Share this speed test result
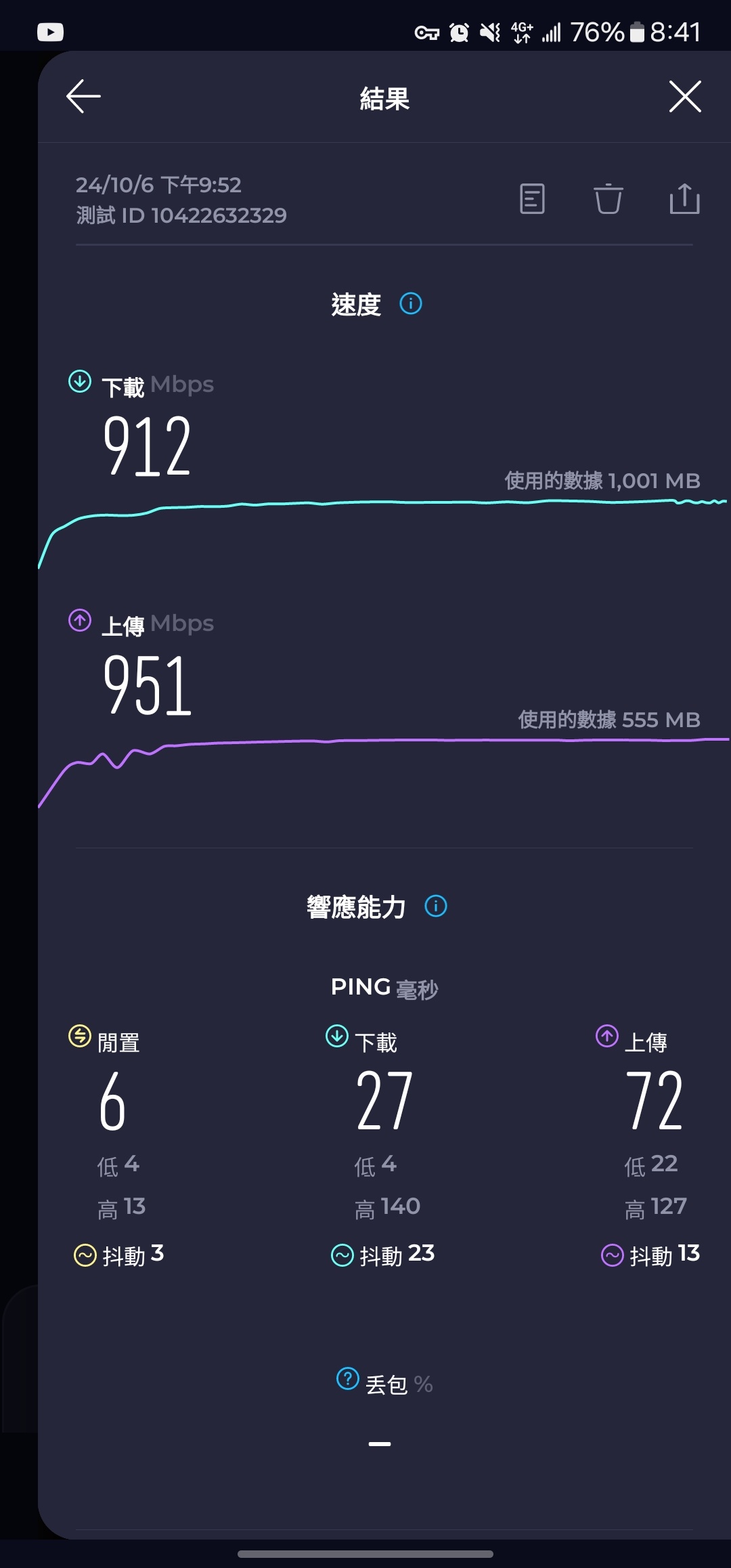The image size is (731, 1568). tap(684, 199)
